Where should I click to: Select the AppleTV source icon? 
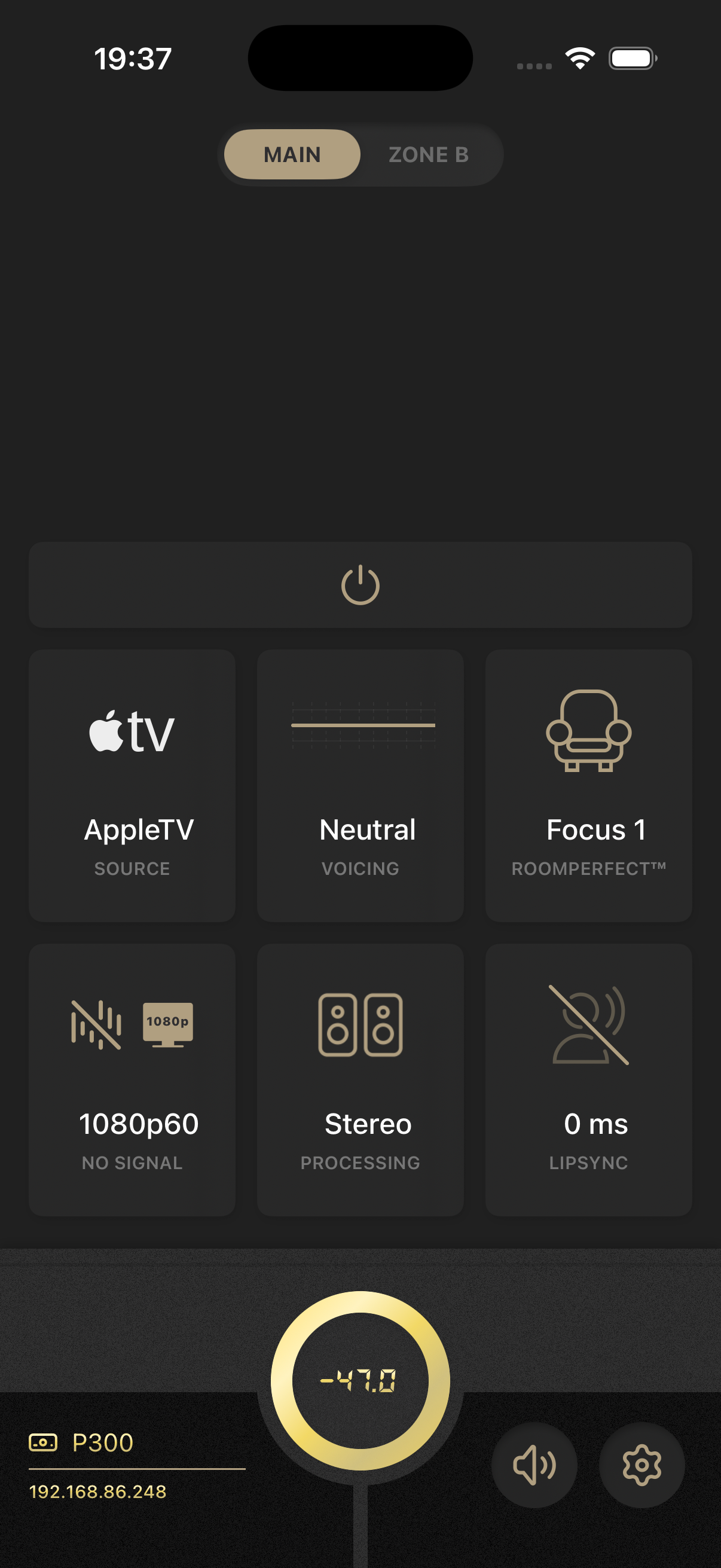pos(132,731)
